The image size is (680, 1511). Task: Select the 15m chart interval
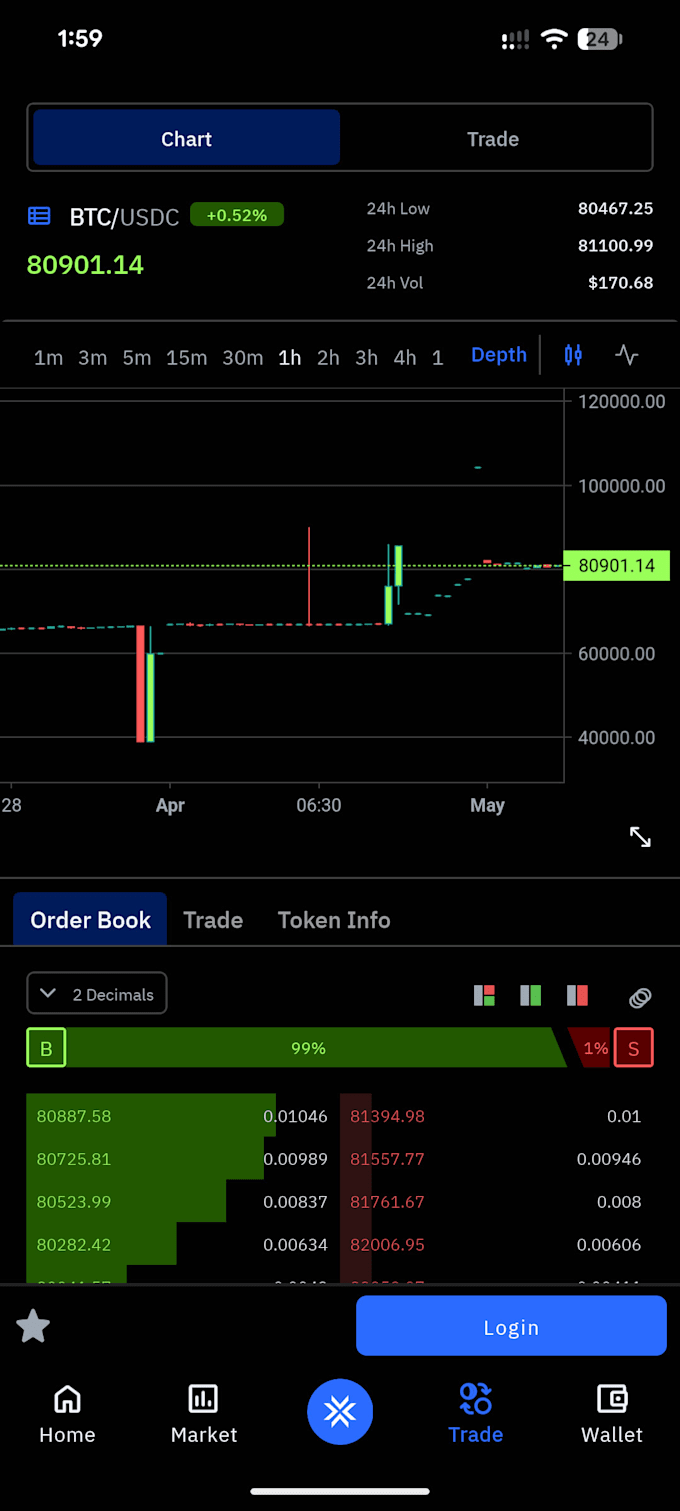click(186, 357)
